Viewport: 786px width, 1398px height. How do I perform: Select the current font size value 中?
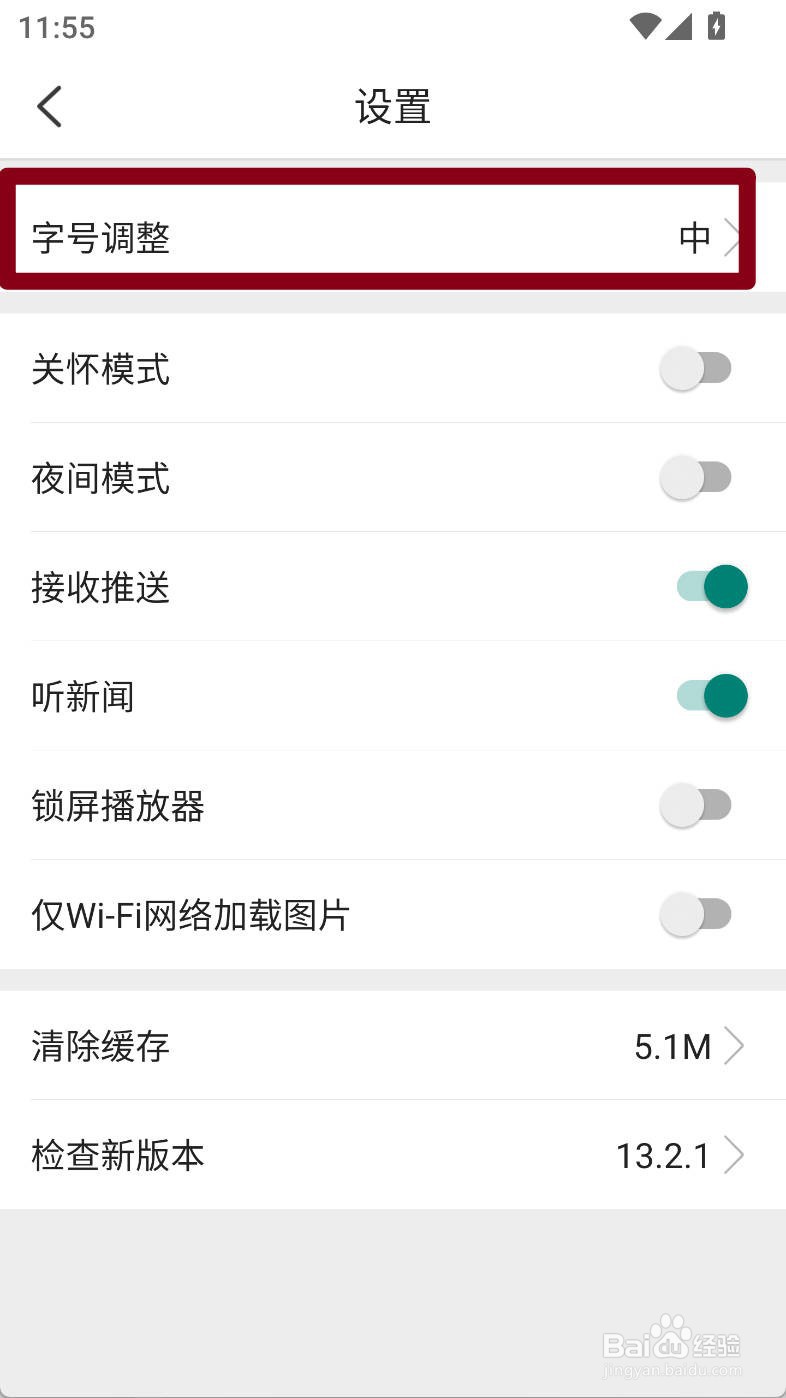pyautogui.click(x=694, y=238)
